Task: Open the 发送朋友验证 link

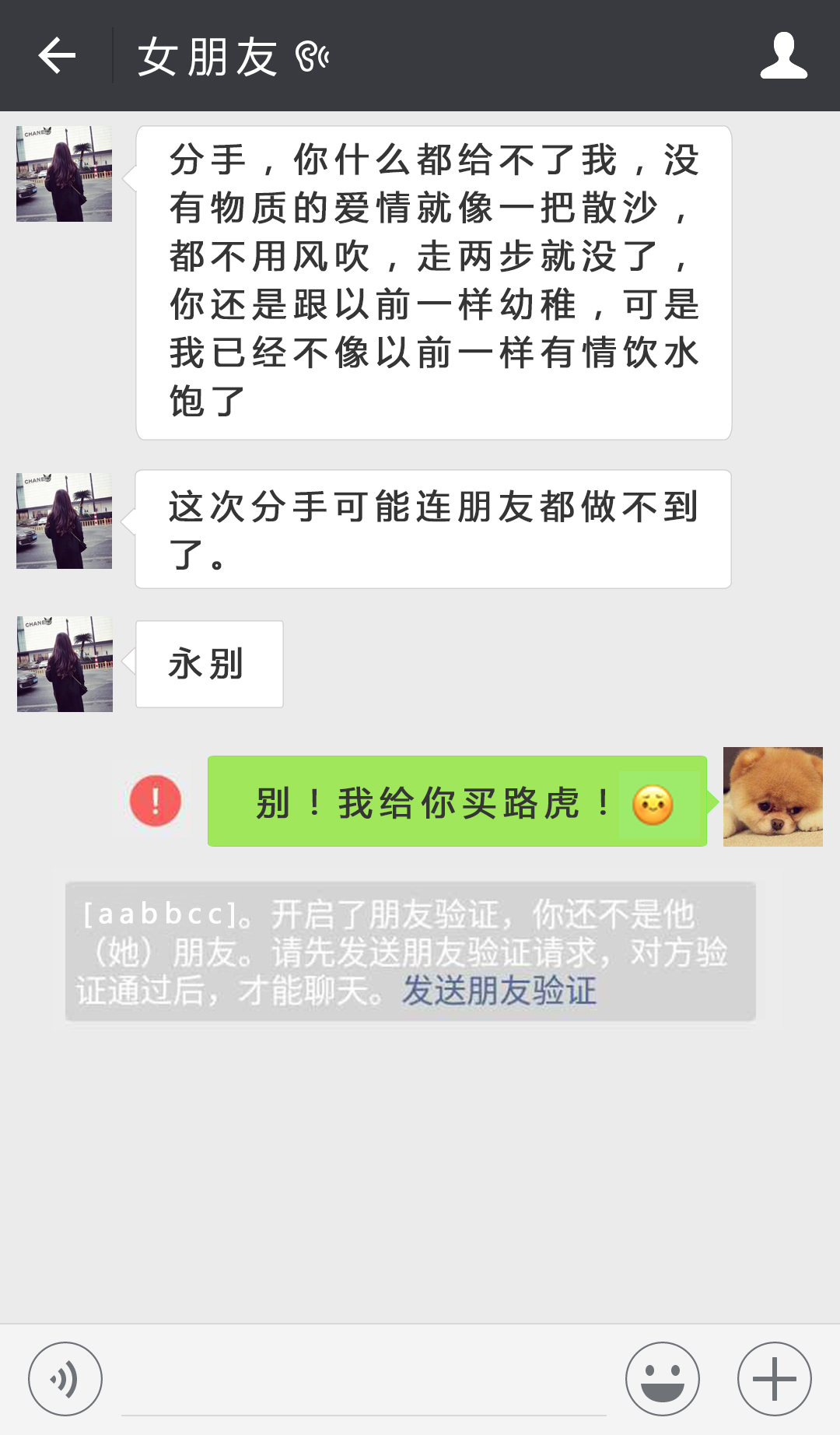Action: tap(499, 991)
